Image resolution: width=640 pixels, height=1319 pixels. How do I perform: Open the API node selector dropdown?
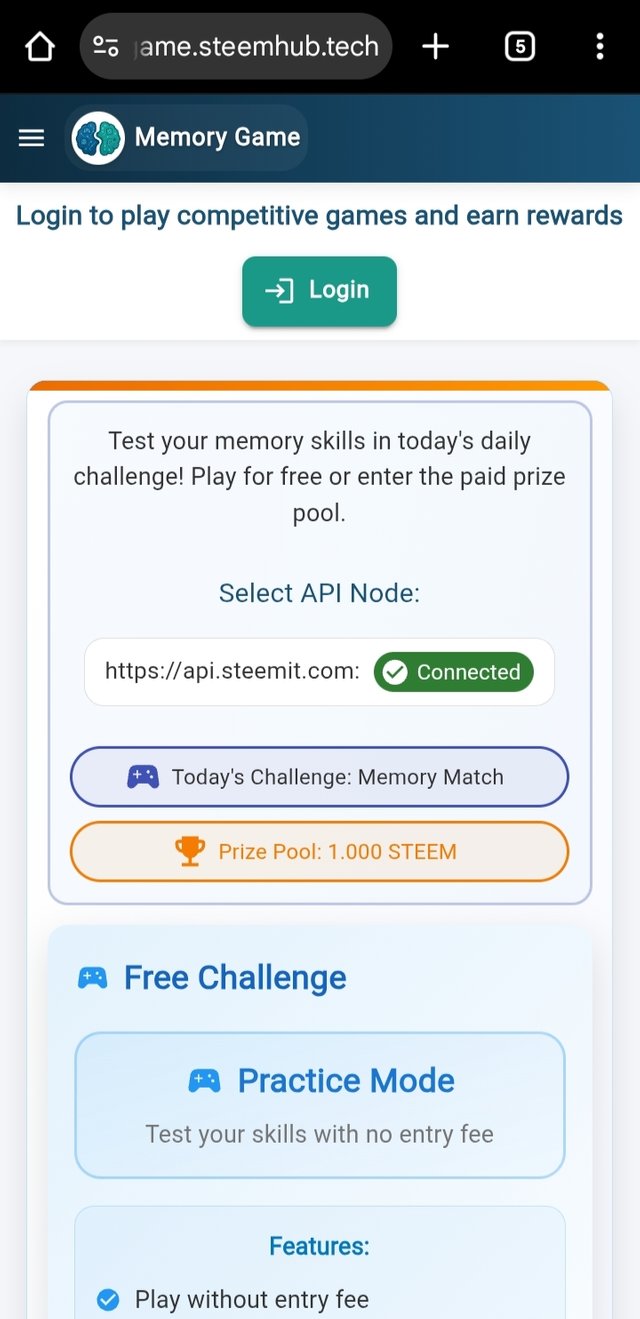(232, 672)
